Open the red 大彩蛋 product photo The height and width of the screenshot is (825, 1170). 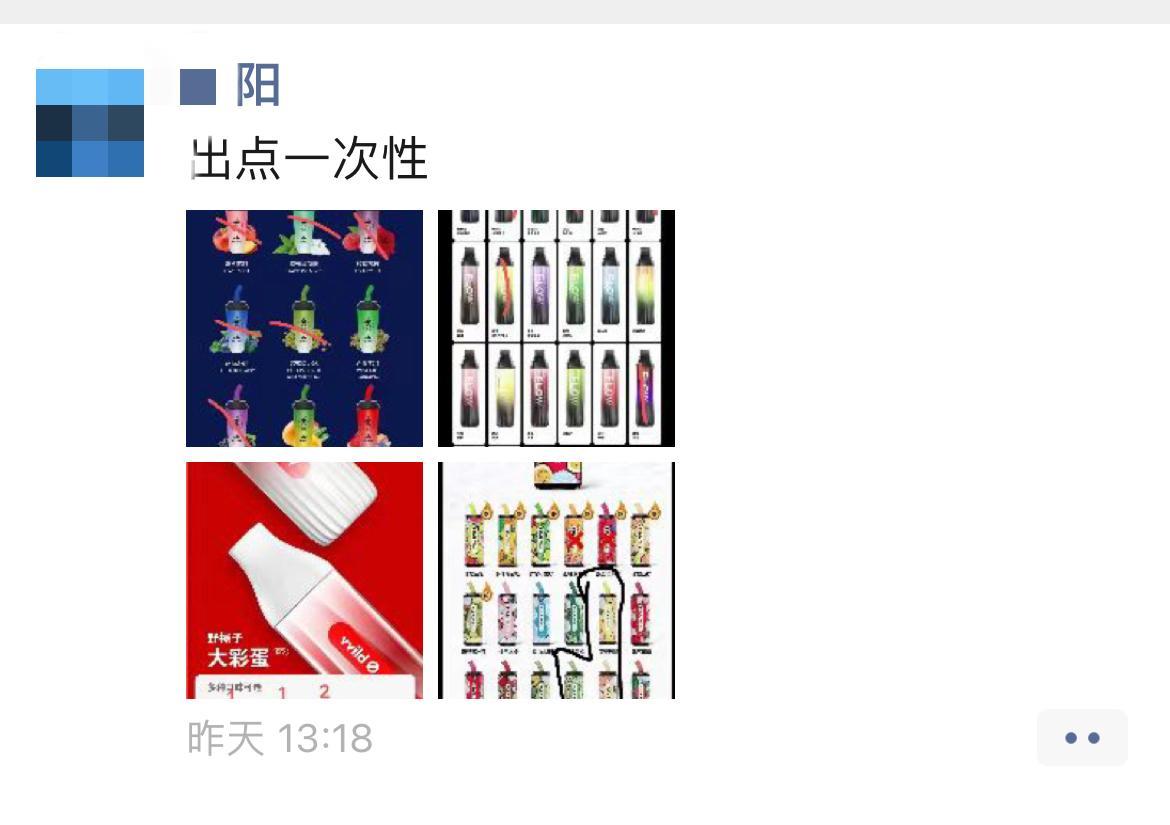tap(304, 580)
